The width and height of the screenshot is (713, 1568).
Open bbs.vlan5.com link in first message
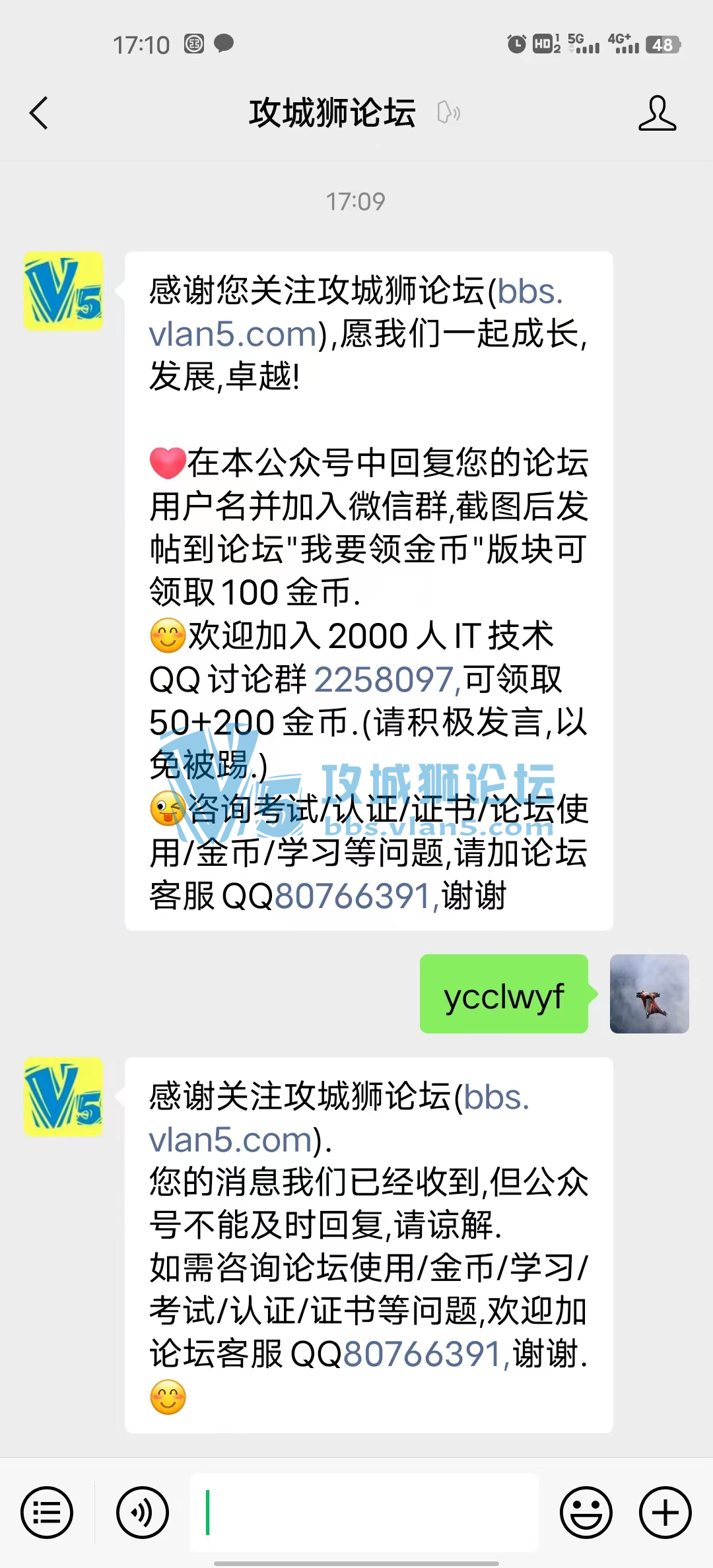(x=234, y=334)
